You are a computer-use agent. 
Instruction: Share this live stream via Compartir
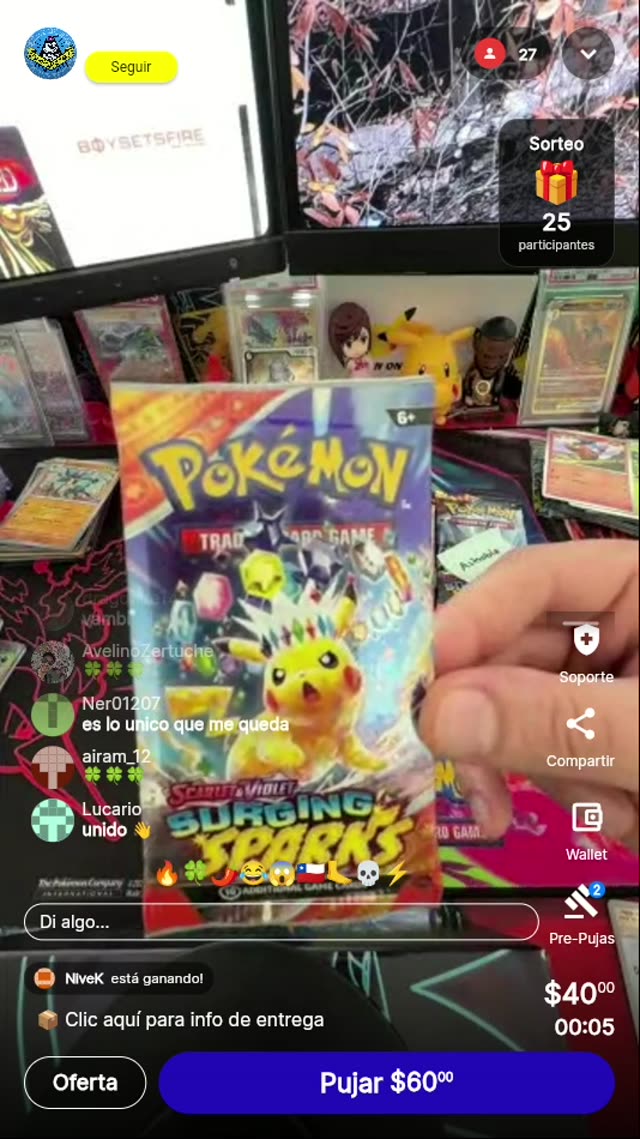(580, 737)
